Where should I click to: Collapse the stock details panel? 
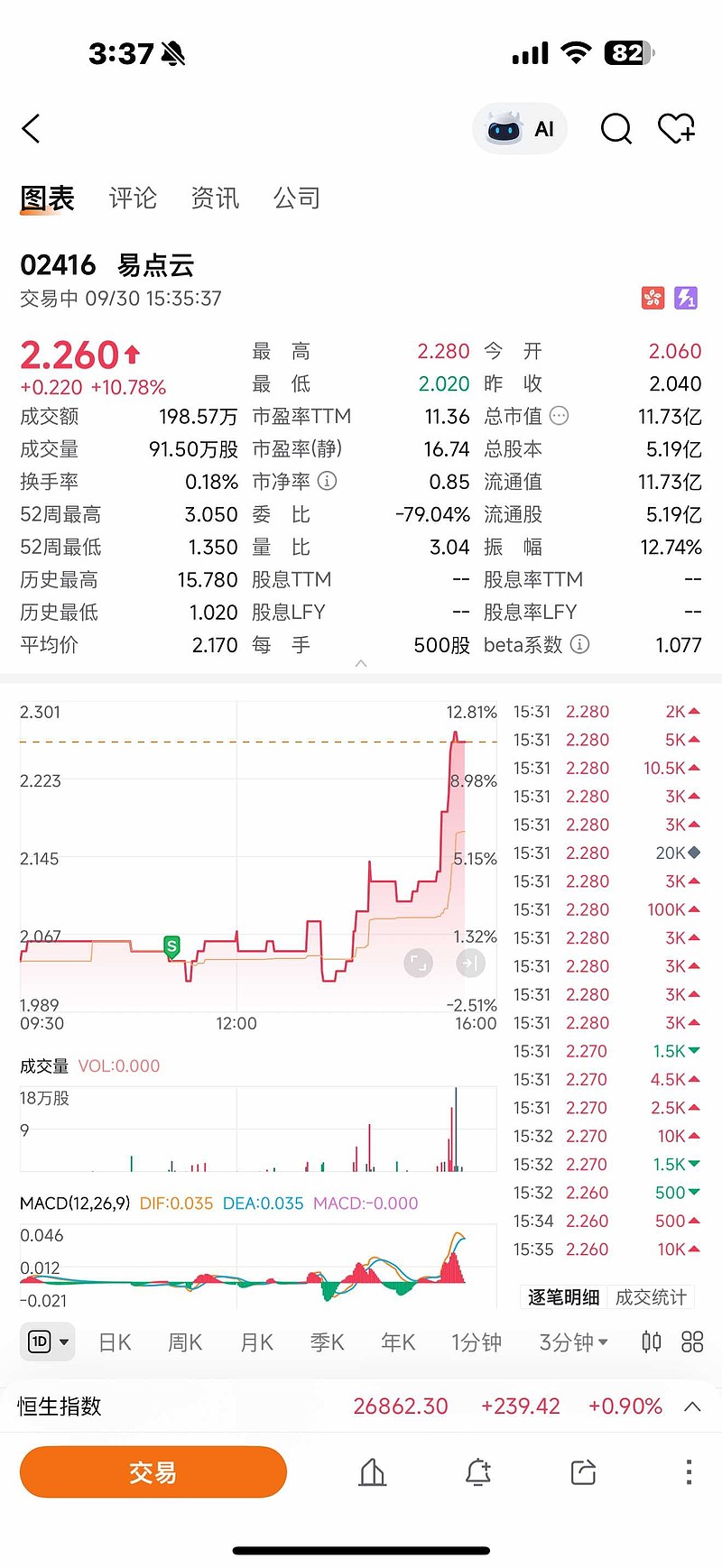pos(361,663)
